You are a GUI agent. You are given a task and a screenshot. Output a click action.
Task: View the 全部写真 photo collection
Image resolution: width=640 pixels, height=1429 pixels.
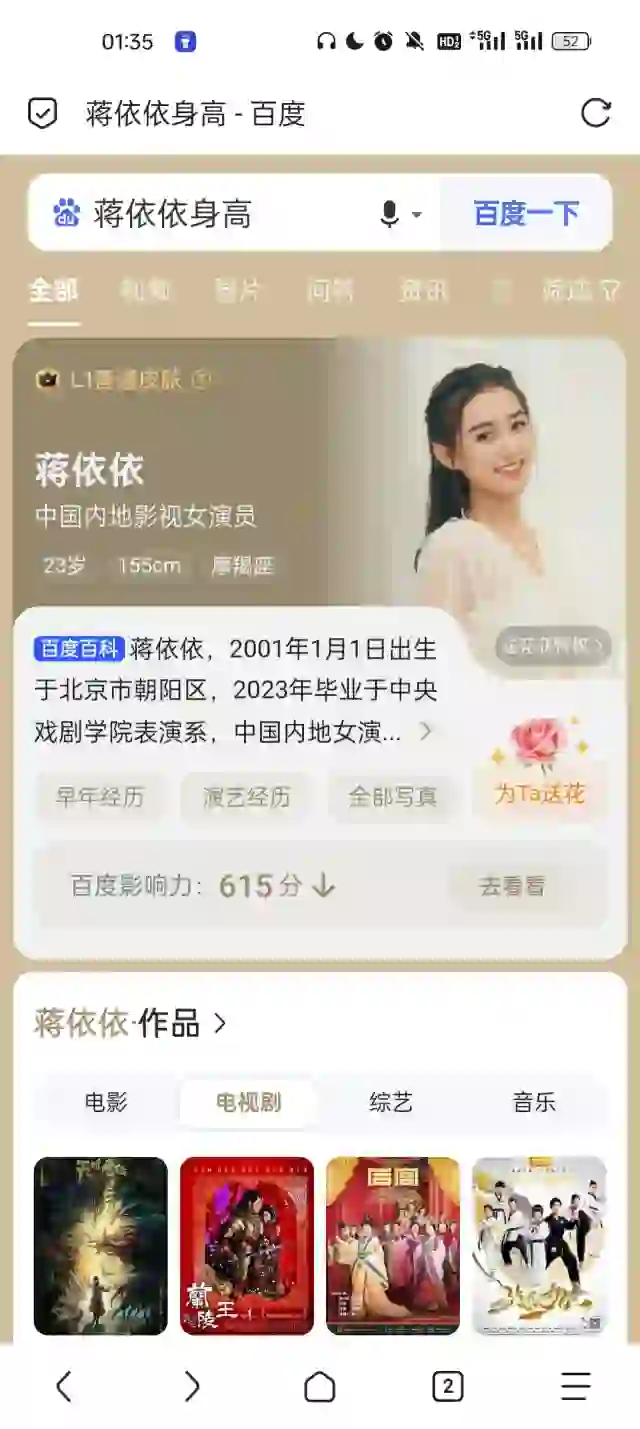pos(392,797)
